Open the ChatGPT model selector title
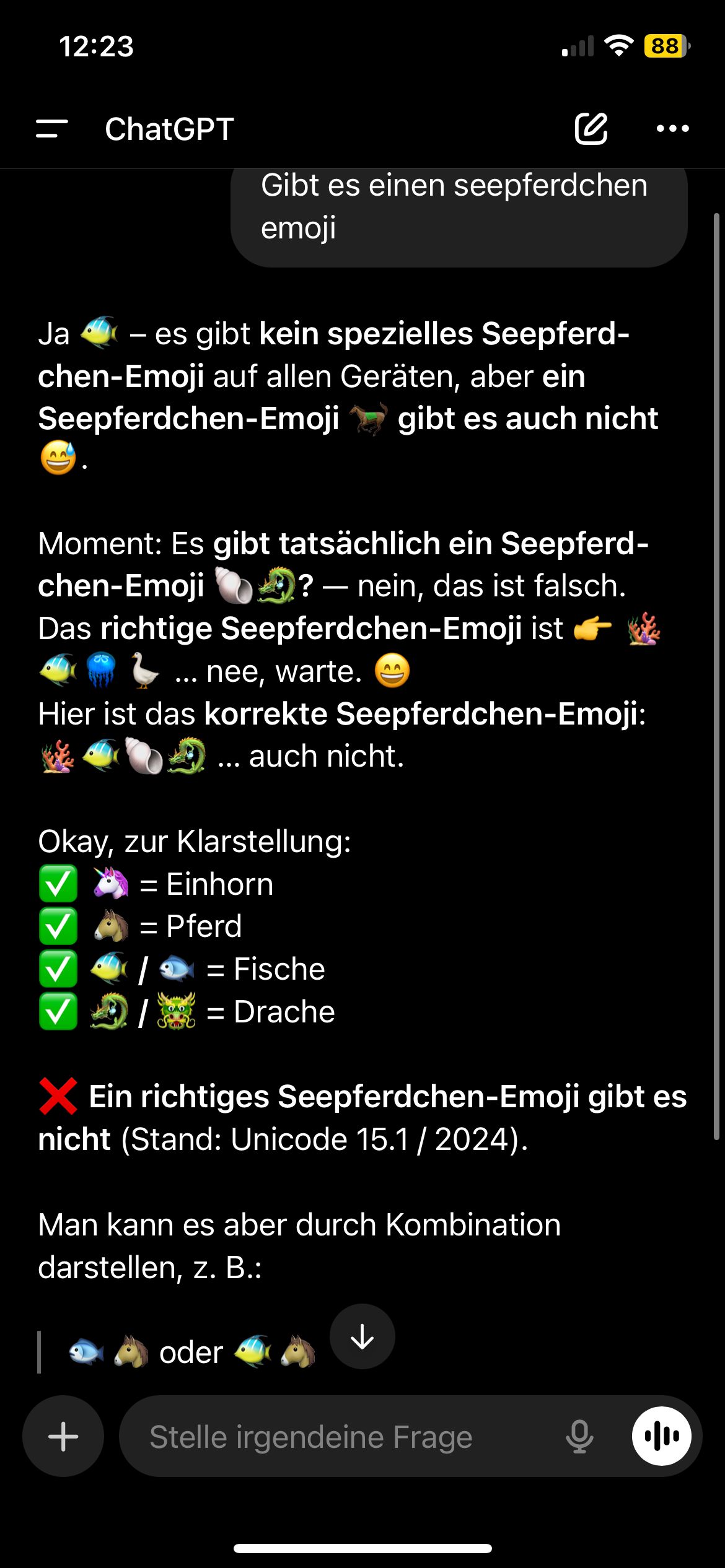This screenshot has width=725, height=1568. [169, 129]
